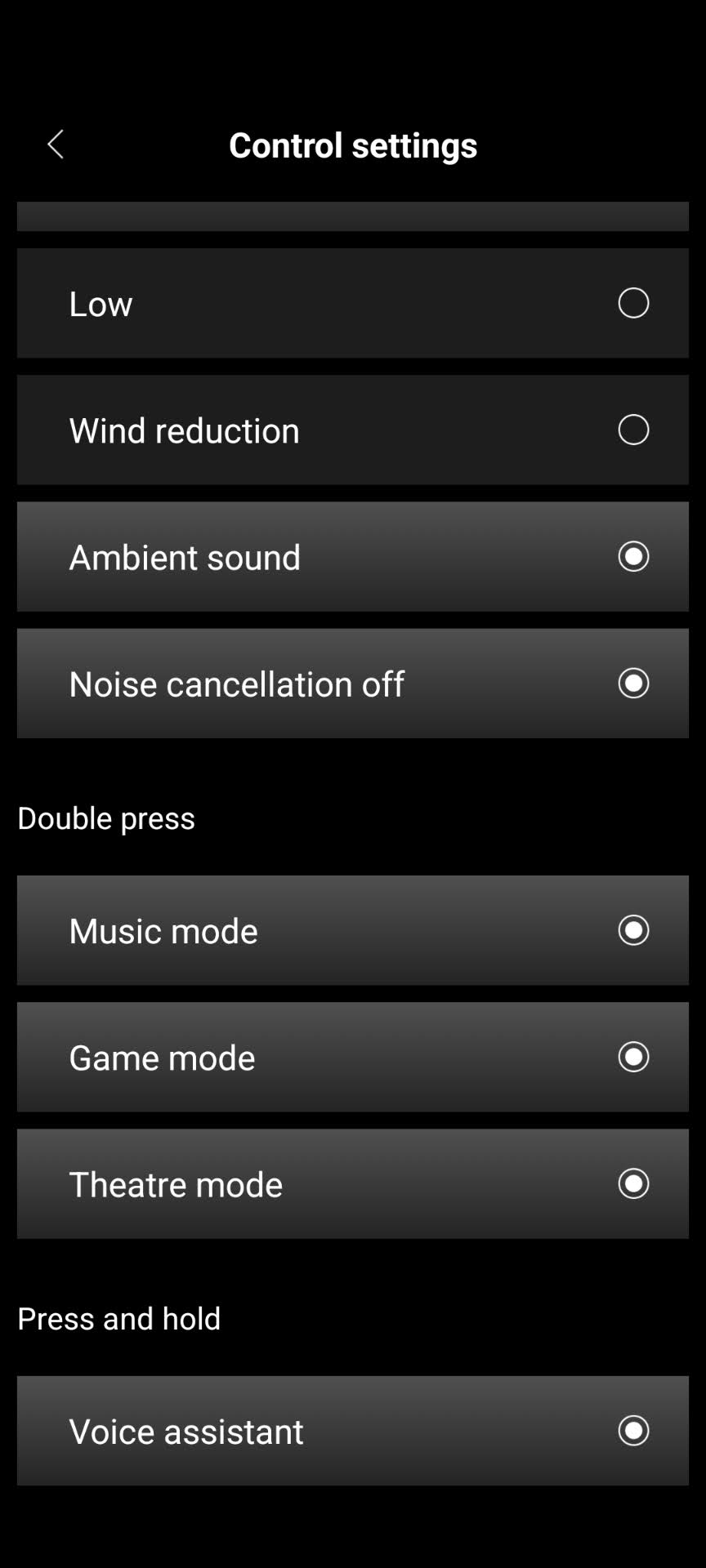Select Game mode for double press
Viewport: 706px width, 1568px height.
click(x=633, y=1057)
